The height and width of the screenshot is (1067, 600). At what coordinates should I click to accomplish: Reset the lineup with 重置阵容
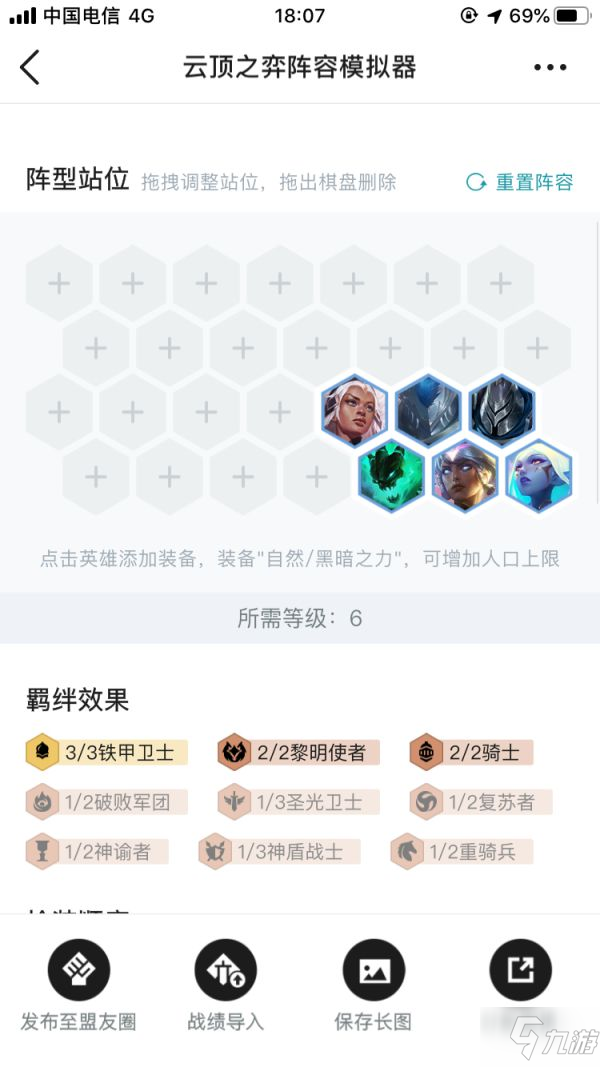click(520, 182)
